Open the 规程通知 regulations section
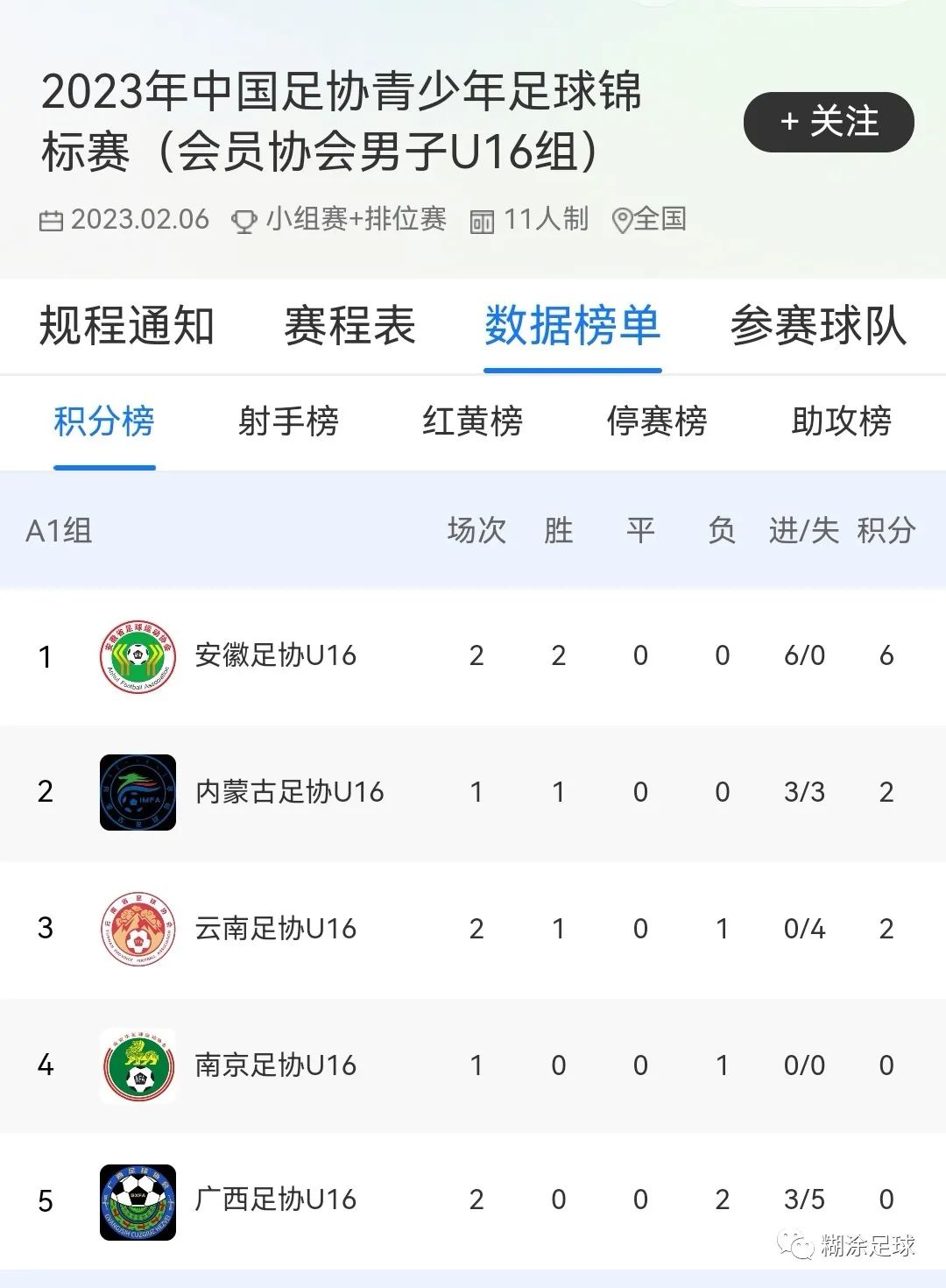The height and width of the screenshot is (1288, 946). (125, 326)
